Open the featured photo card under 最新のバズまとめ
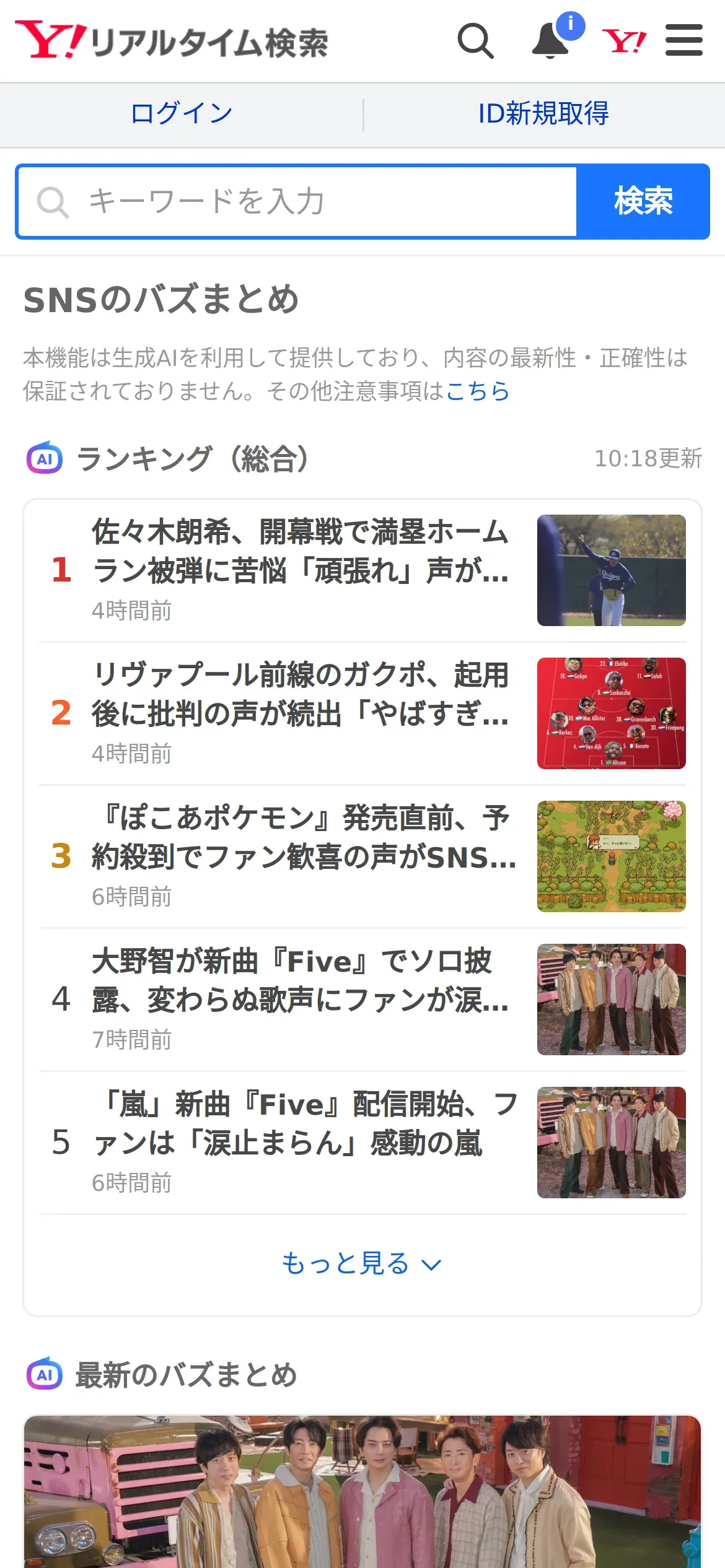 (362, 1491)
